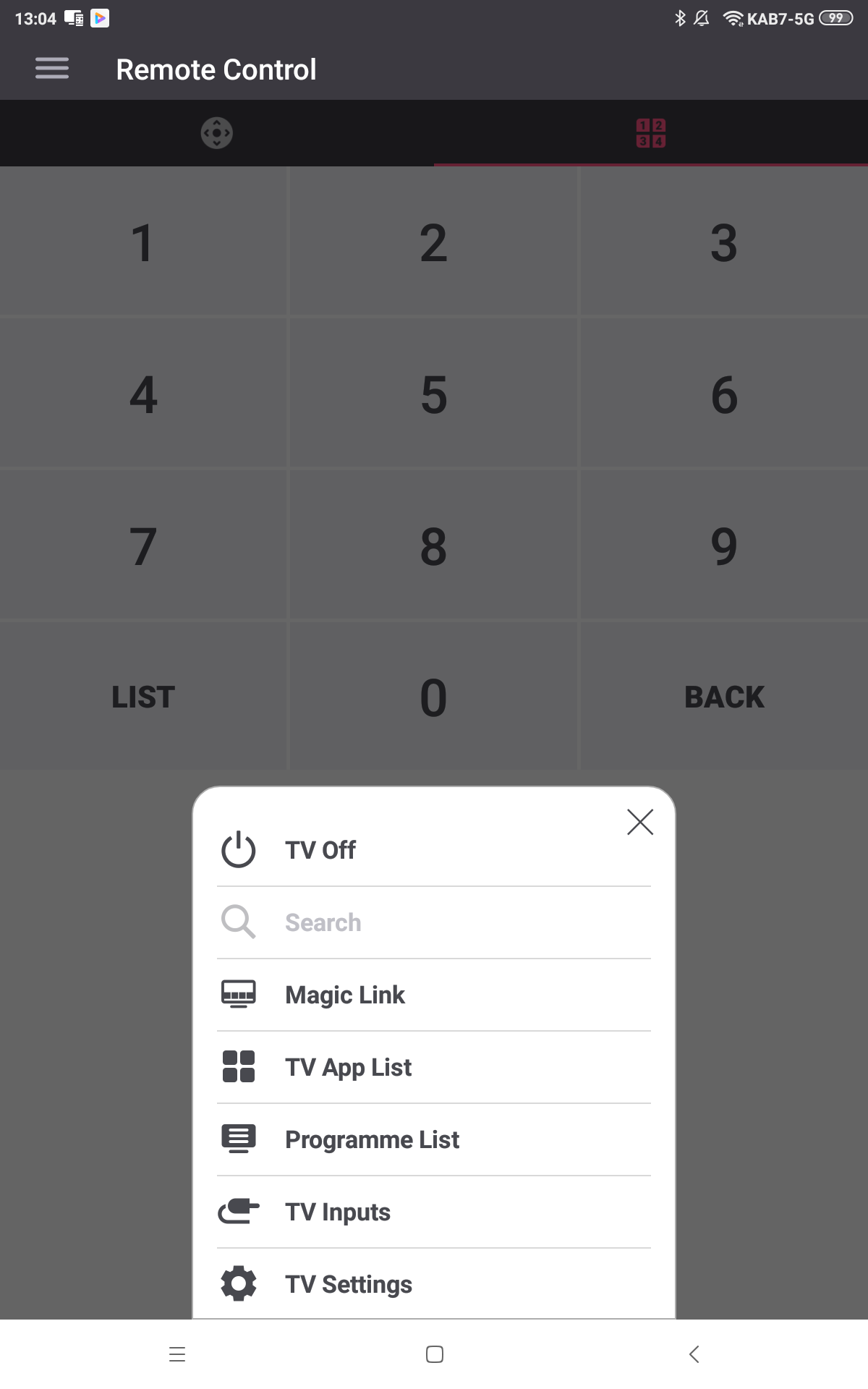Screen dimensions: 868x1389
Task: Open TV Settings
Action: click(x=348, y=1284)
